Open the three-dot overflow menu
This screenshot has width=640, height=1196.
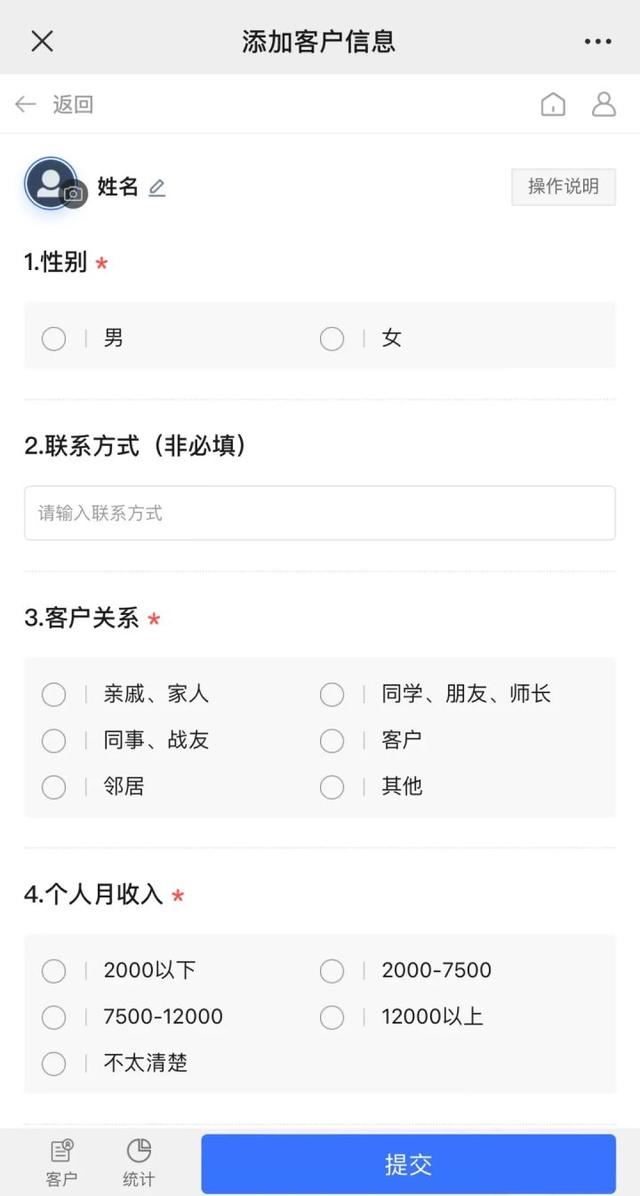(597, 41)
